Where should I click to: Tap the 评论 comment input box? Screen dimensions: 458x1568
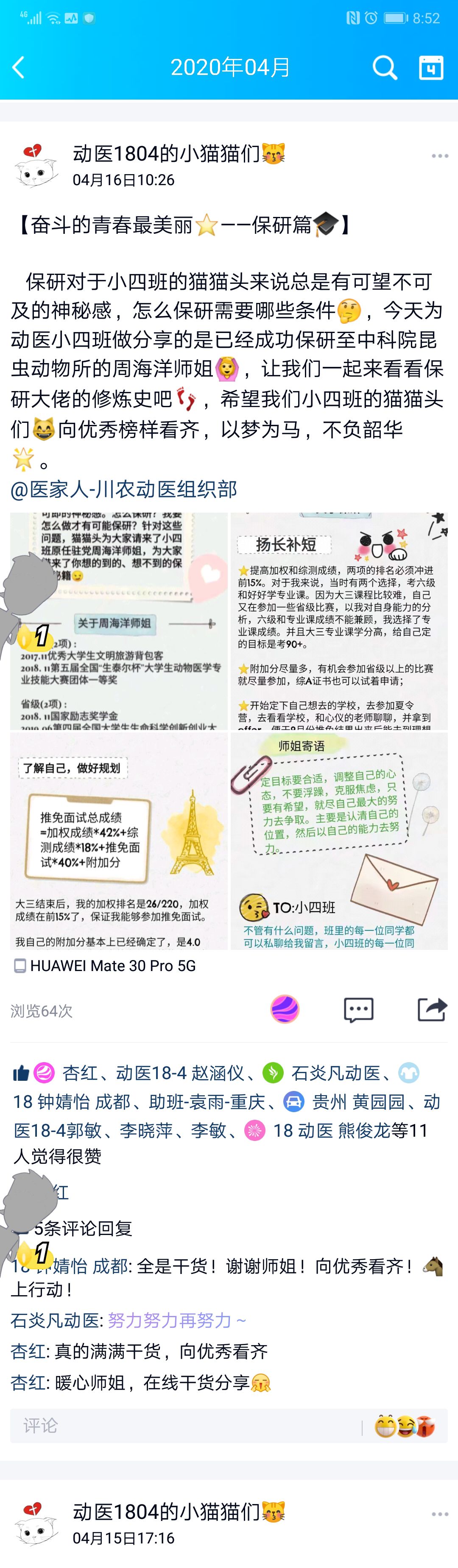point(183,1426)
